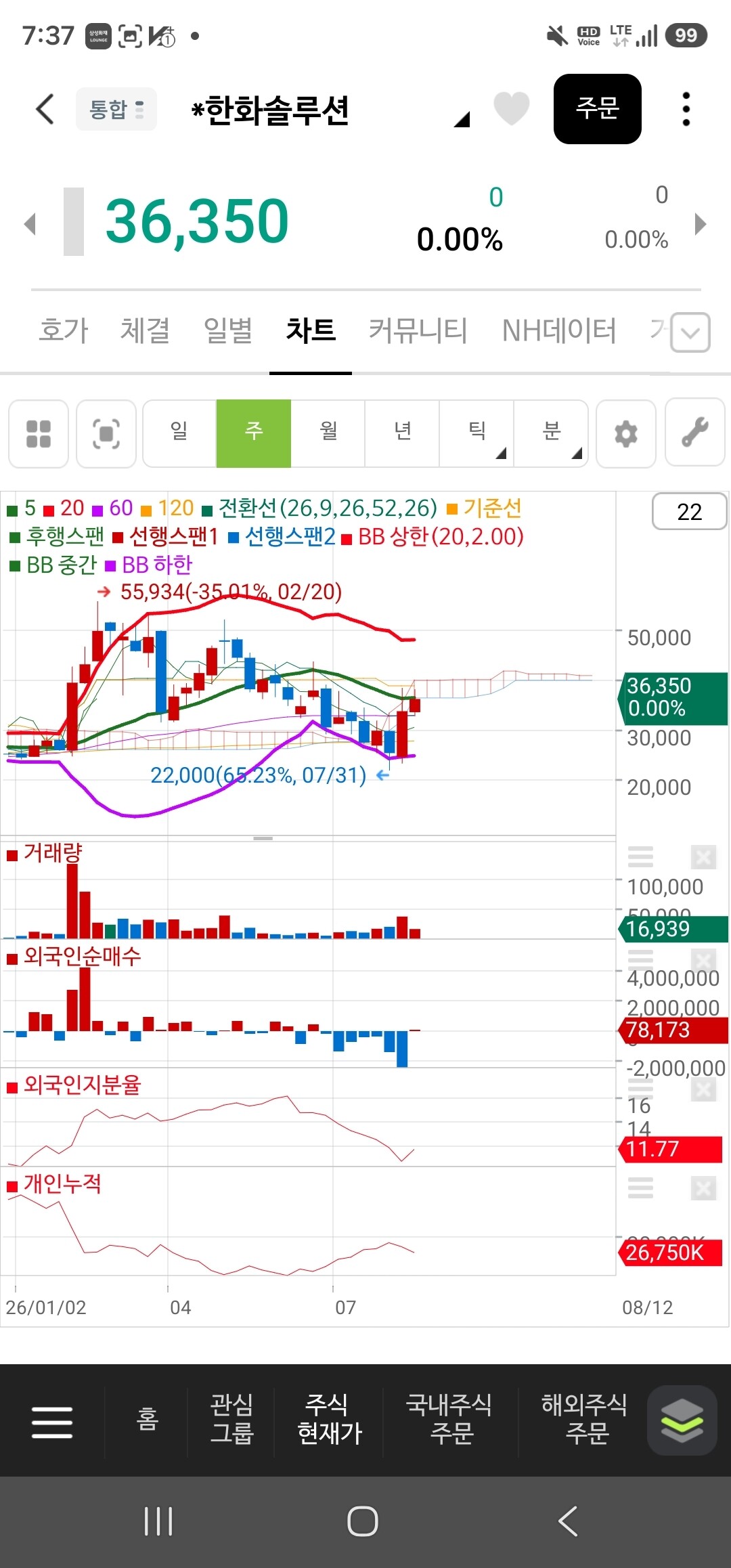Screen dimensions: 731x1568
Task: Open the NH데이터 tab
Action: [x=559, y=330]
